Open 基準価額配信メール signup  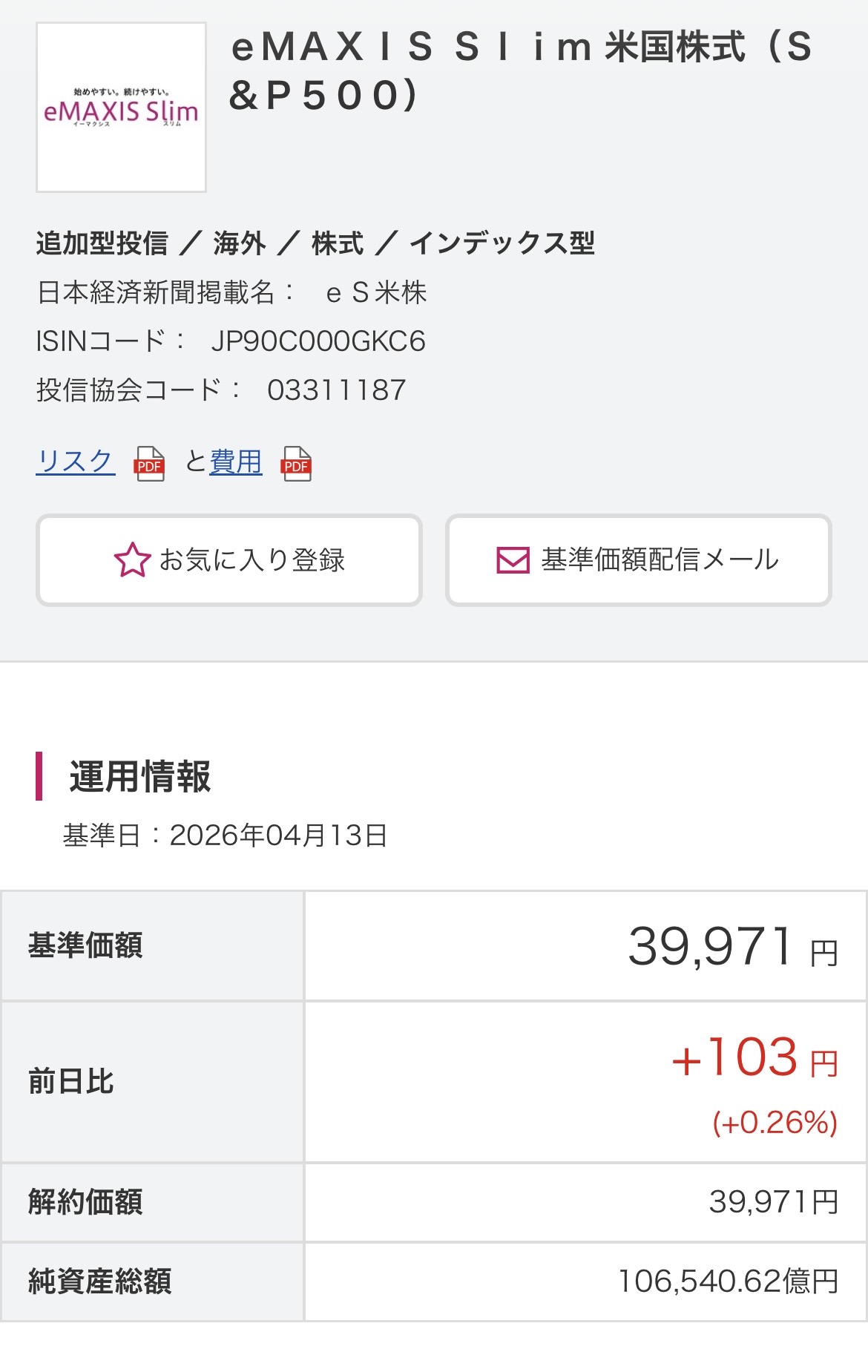coord(638,560)
